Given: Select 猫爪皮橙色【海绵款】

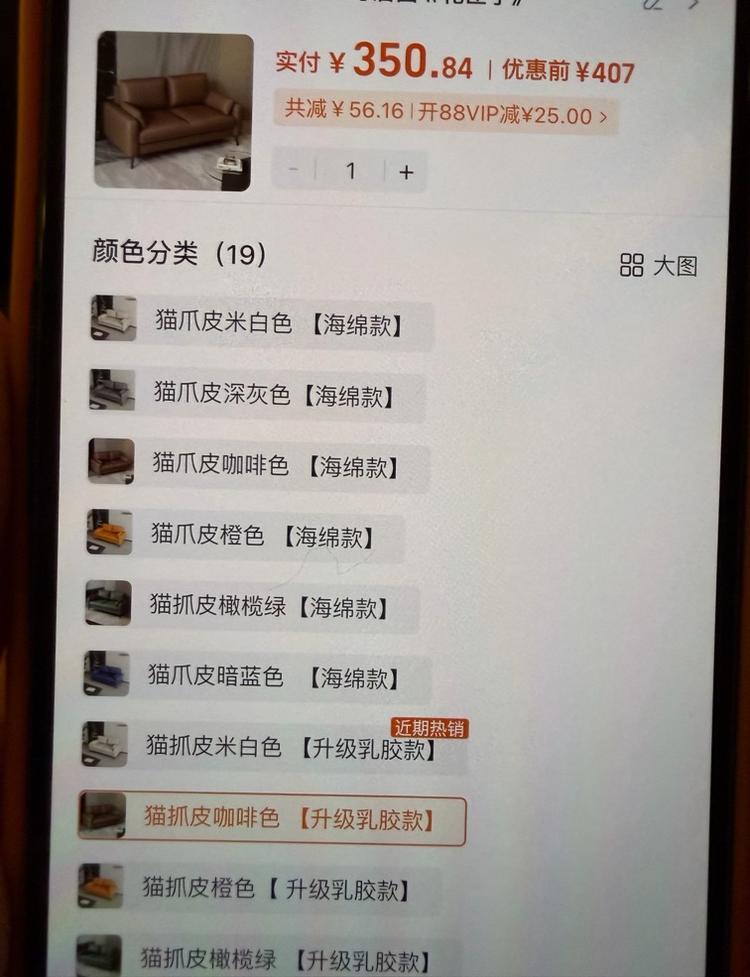Looking at the screenshot, I should click(x=250, y=537).
